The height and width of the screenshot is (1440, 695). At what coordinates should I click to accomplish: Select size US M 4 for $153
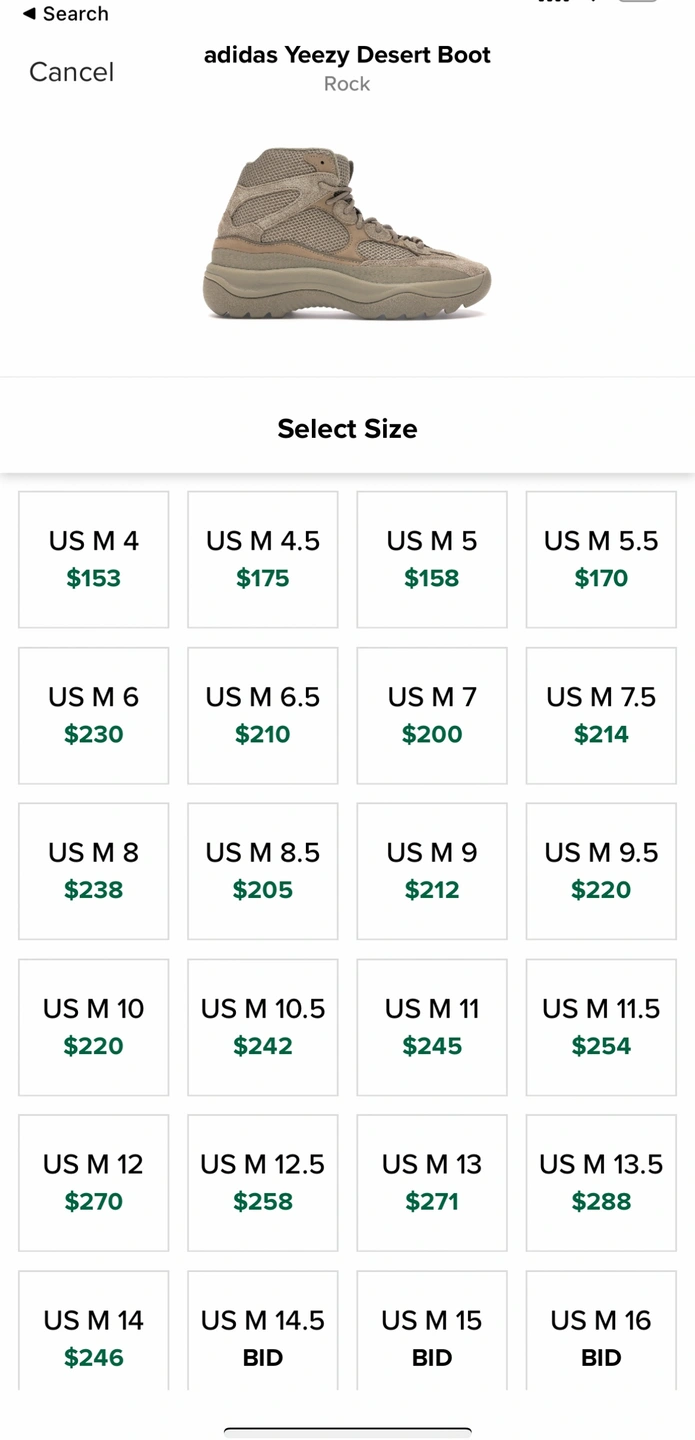pyautogui.click(x=94, y=559)
